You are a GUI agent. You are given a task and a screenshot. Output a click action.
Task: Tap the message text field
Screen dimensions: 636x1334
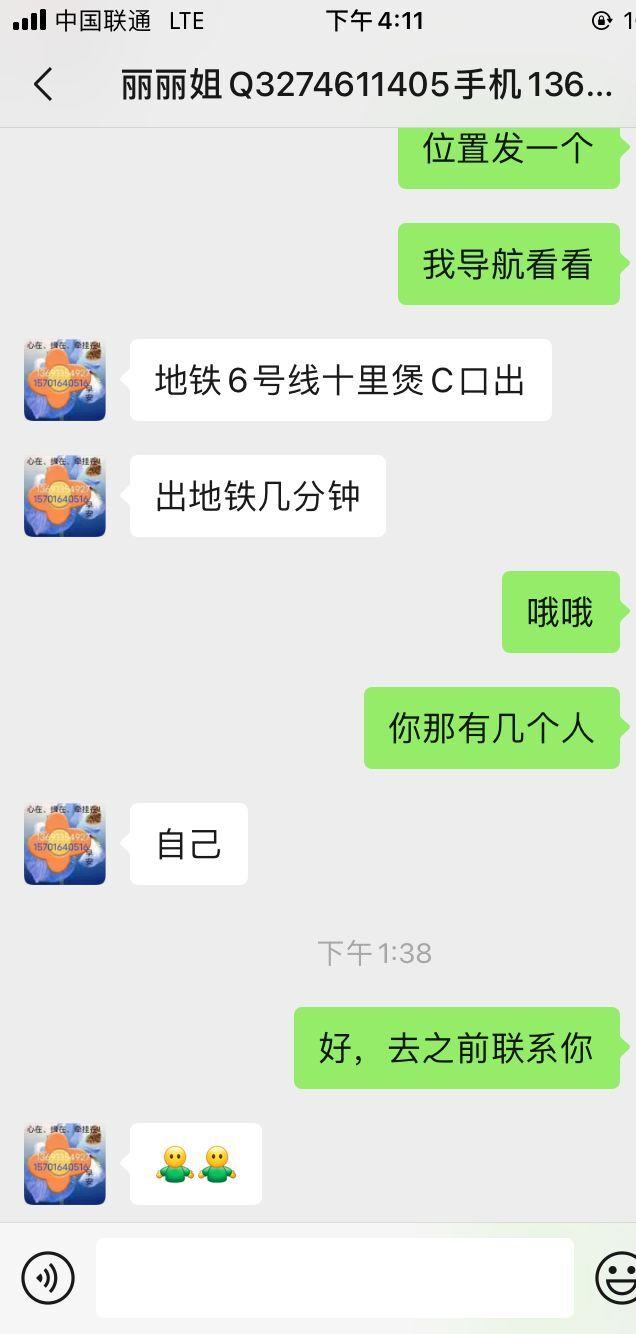click(334, 1277)
